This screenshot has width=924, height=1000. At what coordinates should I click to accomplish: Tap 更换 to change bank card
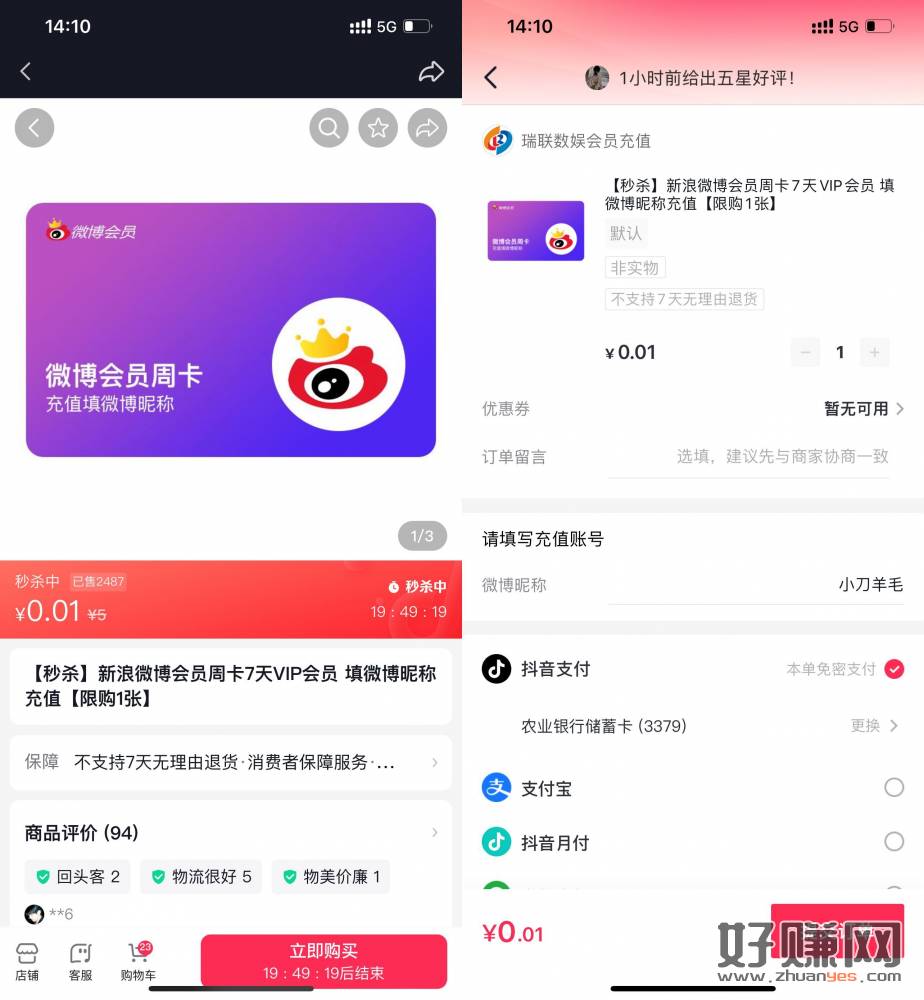(873, 726)
